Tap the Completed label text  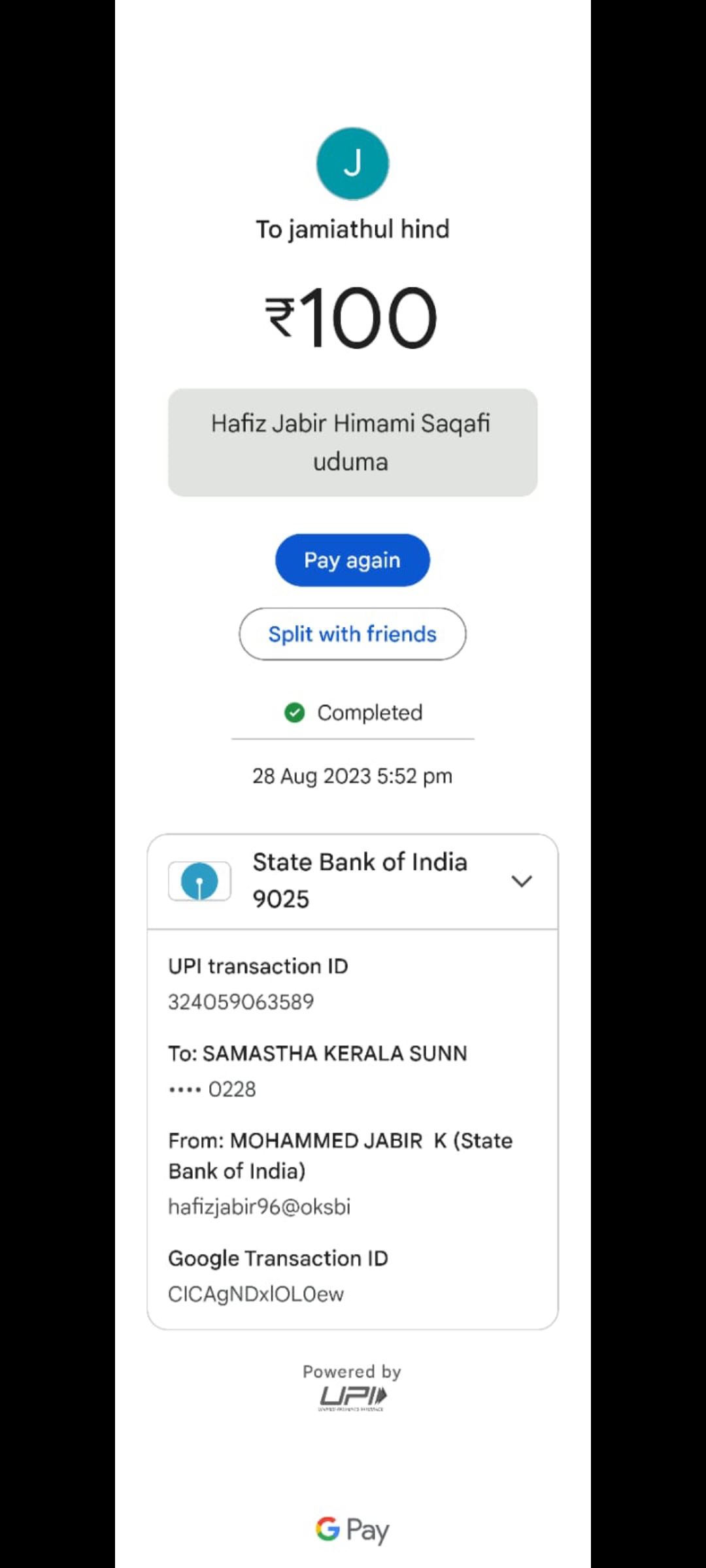click(x=369, y=712)
